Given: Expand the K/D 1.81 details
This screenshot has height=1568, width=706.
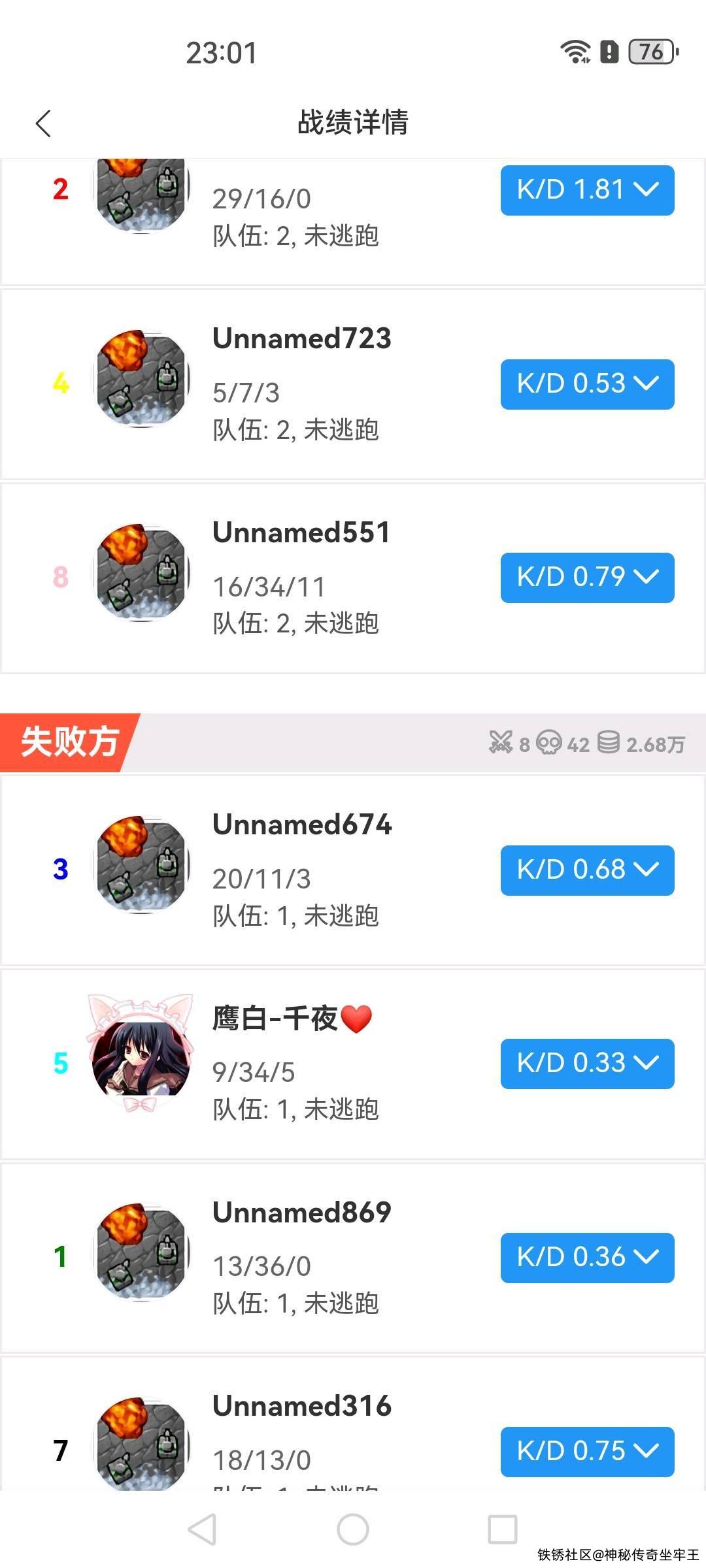Looking at the screenshot, I should (x=587, y=190).
